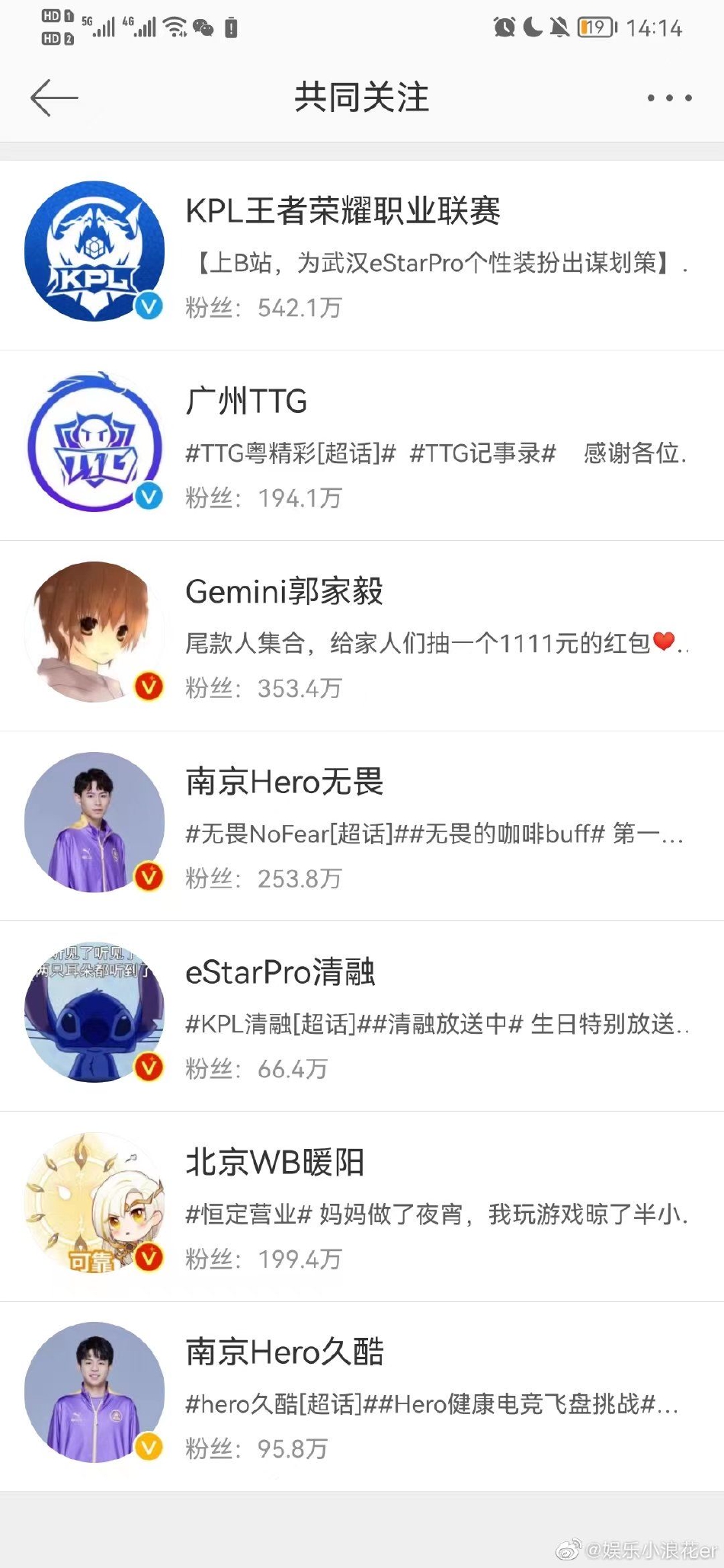Open 北京WB暖阳 profile
The image size is (724, 1568).
274,1163
